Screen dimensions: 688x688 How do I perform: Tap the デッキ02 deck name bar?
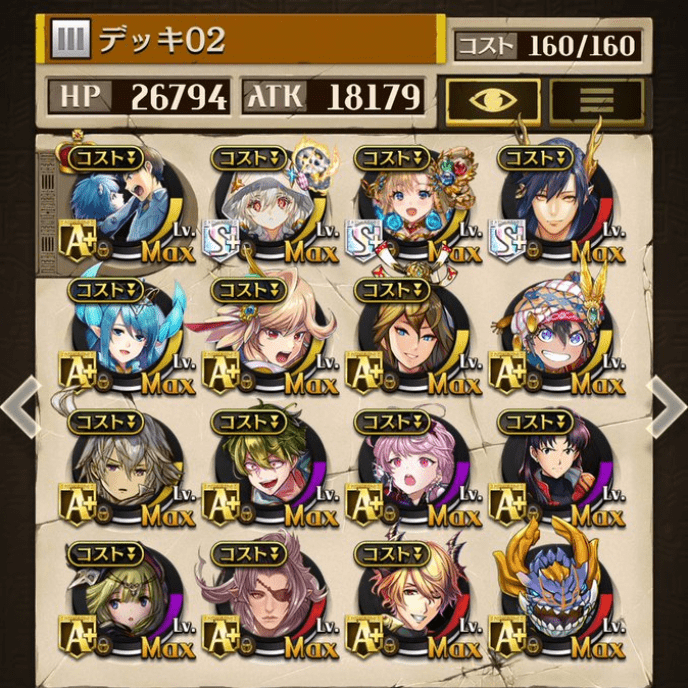pos(240,39)
